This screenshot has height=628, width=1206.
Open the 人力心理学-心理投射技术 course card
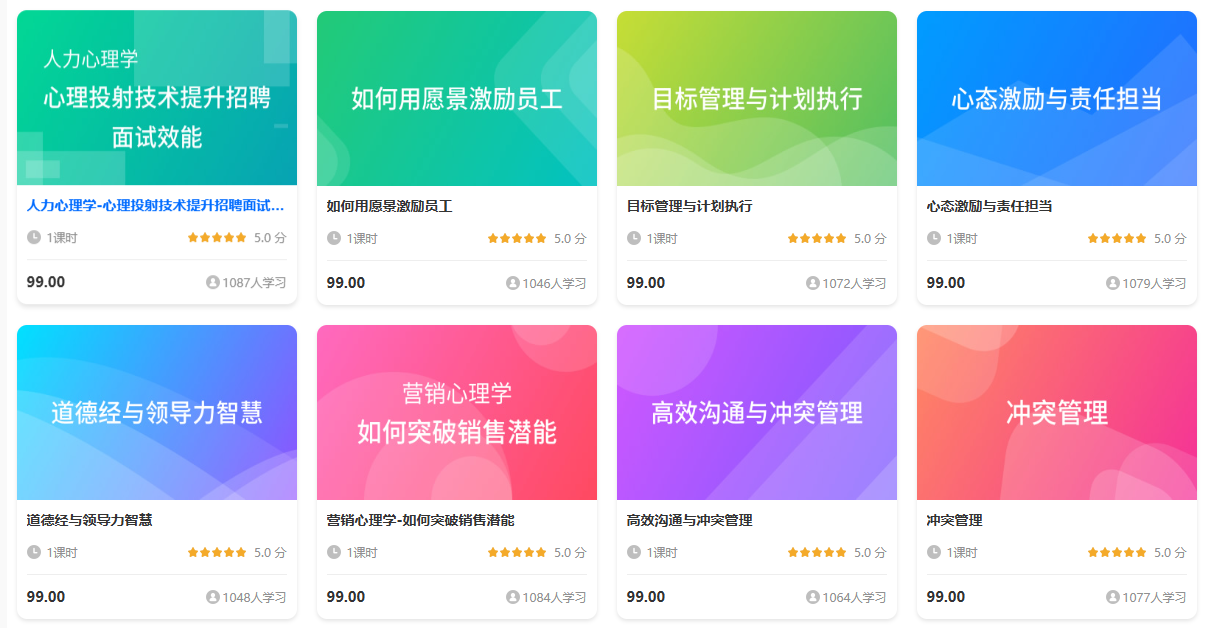[156, 100]
